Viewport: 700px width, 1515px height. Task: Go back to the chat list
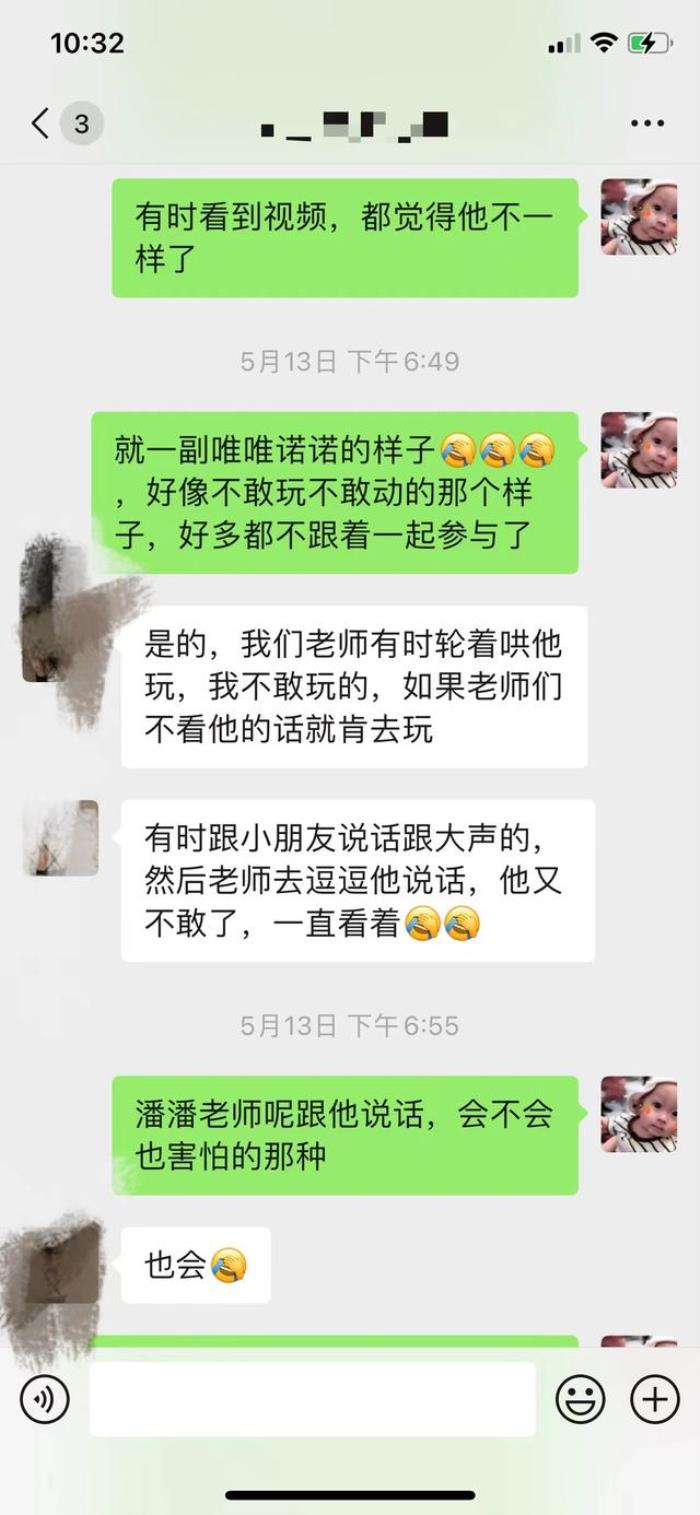(41, 124)
